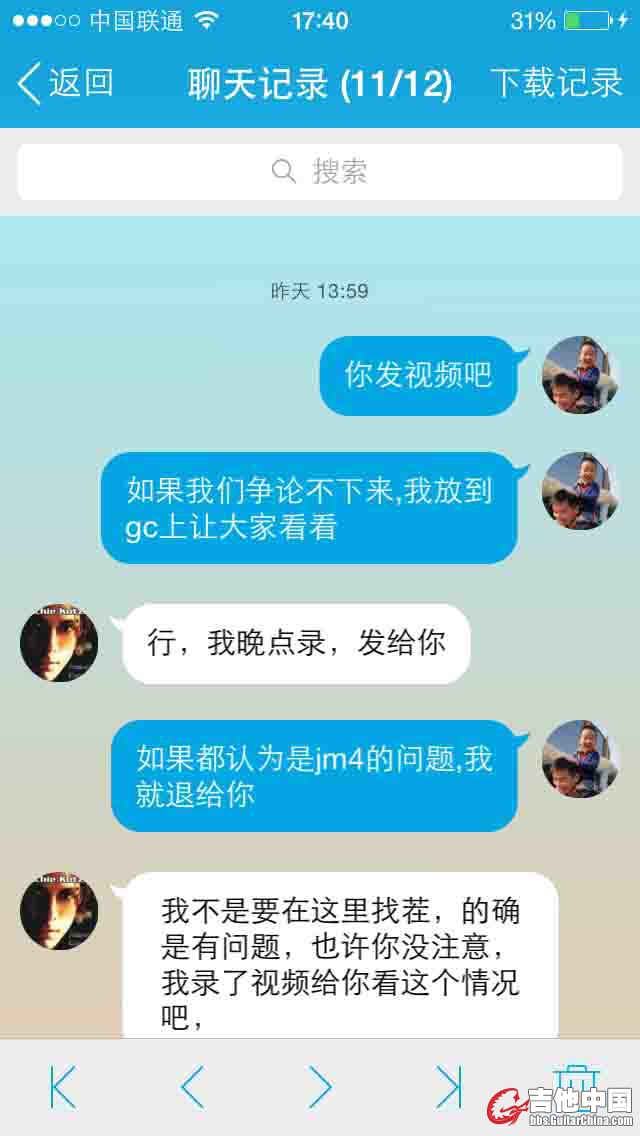This screenshot has height=1136, width=640.
Task: Open contact's avatar beside 行，我晚点录，发给你
Action: pyautogui.click(x=59, y=643)
